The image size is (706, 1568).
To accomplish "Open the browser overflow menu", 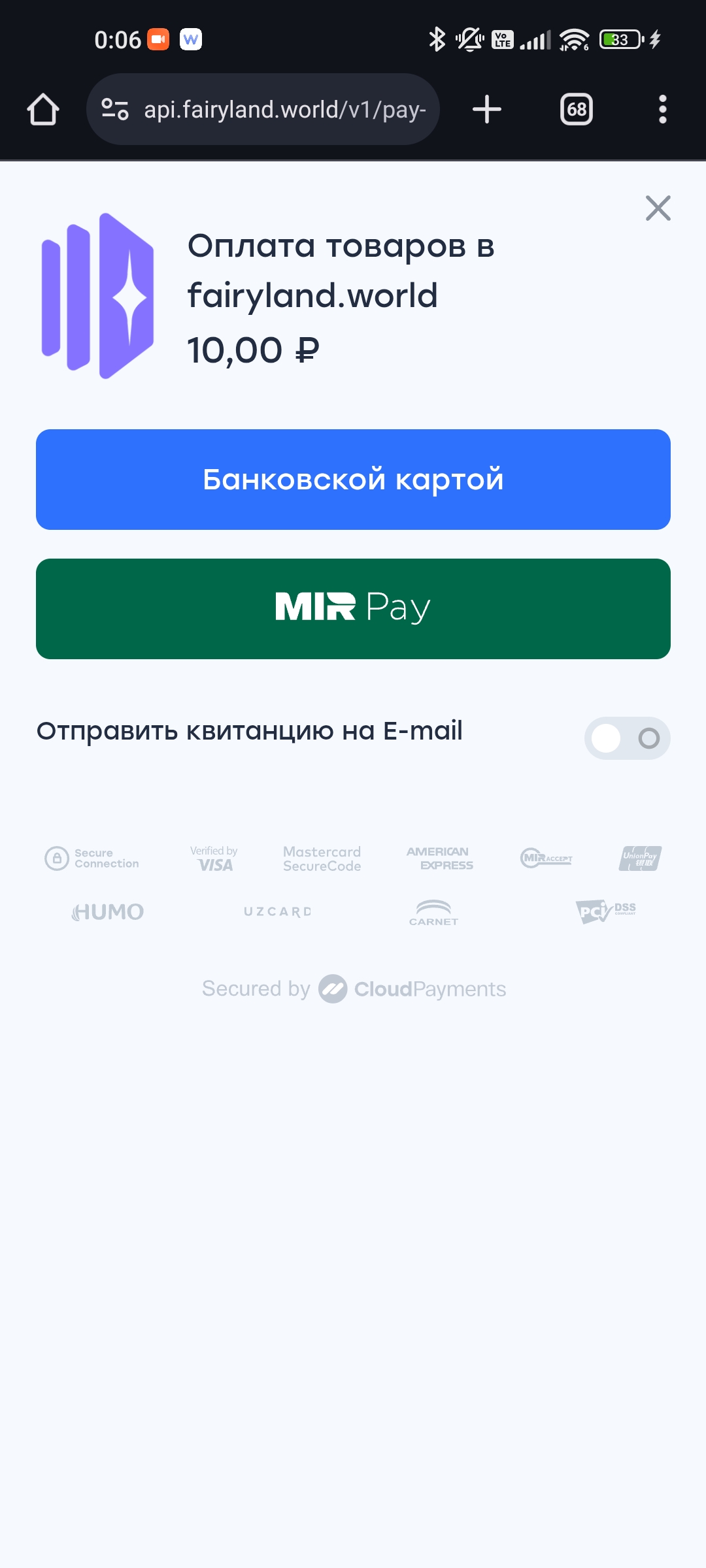I will point(662,109).
